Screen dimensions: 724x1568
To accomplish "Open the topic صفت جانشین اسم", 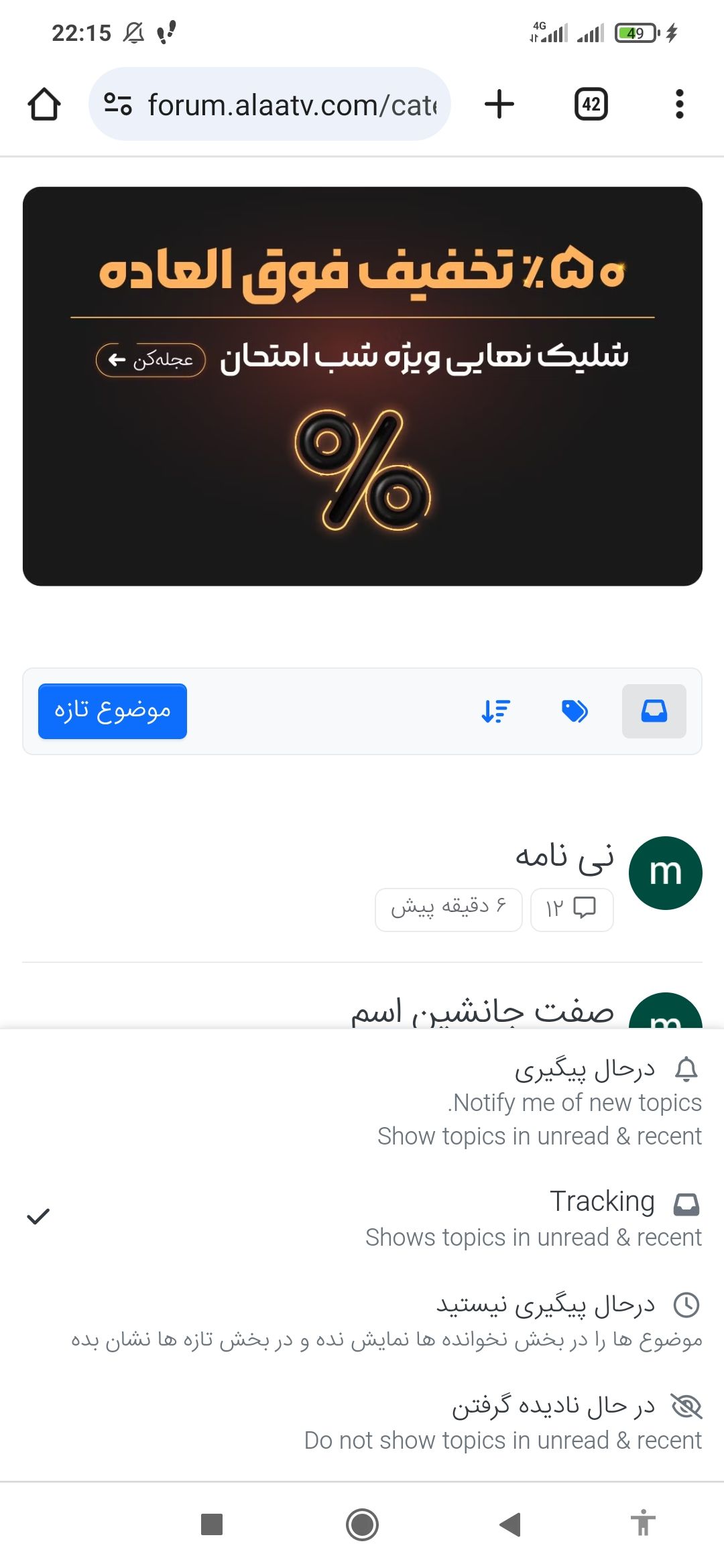I will (x=483, y=1012).
